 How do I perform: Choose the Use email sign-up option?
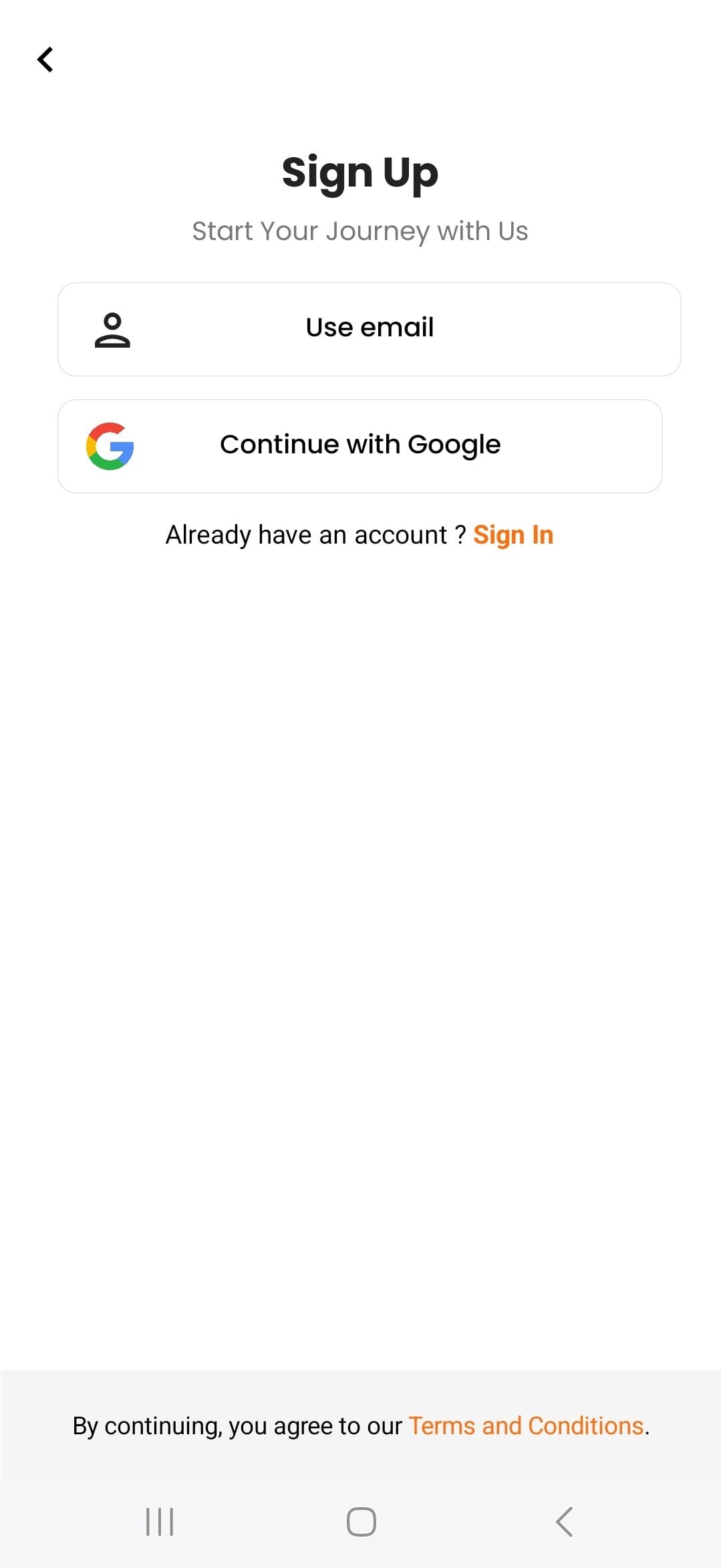(x=369, y=329)
